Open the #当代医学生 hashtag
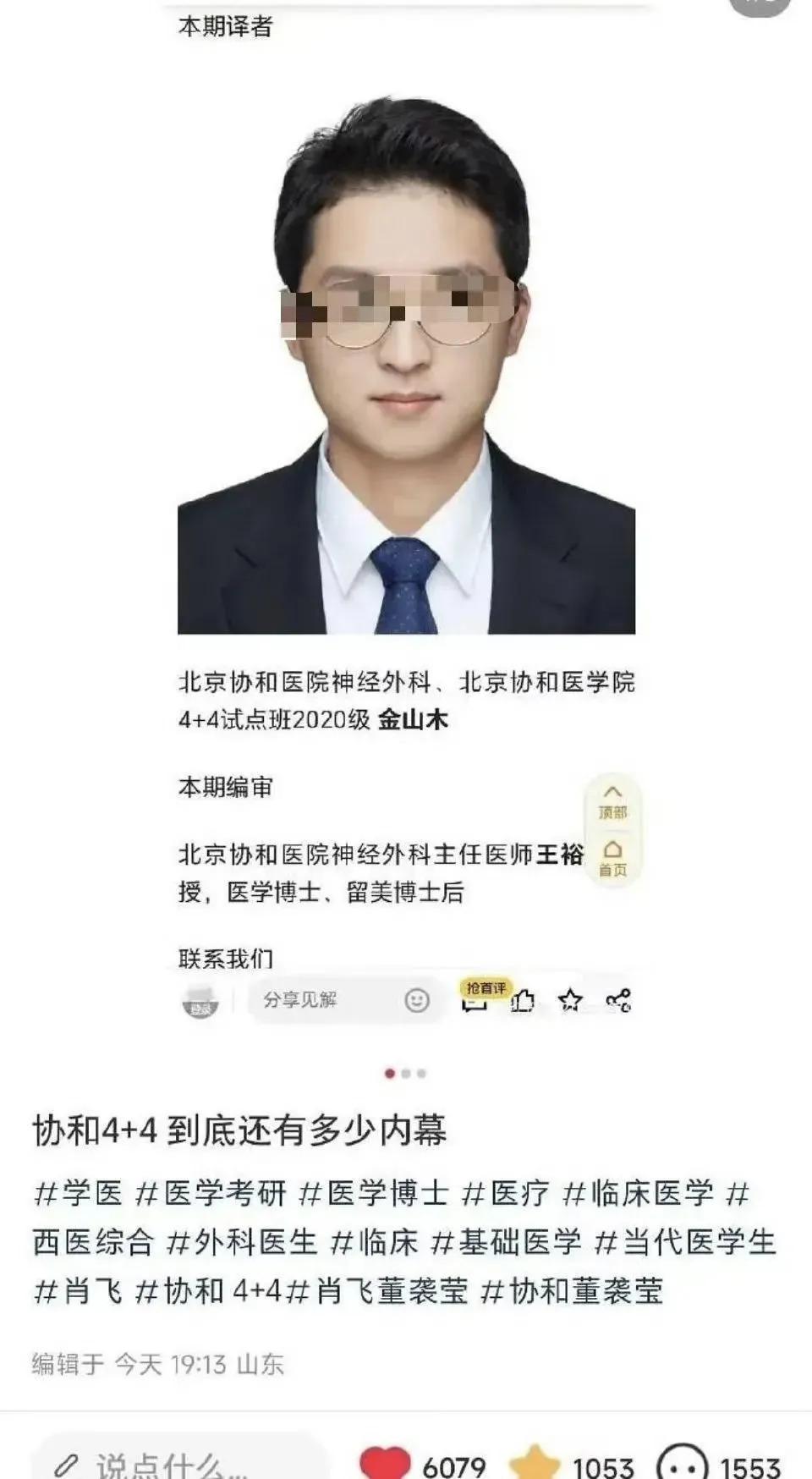The width and height of the screenshot is (812, 1479). (x=685, y=1242)
